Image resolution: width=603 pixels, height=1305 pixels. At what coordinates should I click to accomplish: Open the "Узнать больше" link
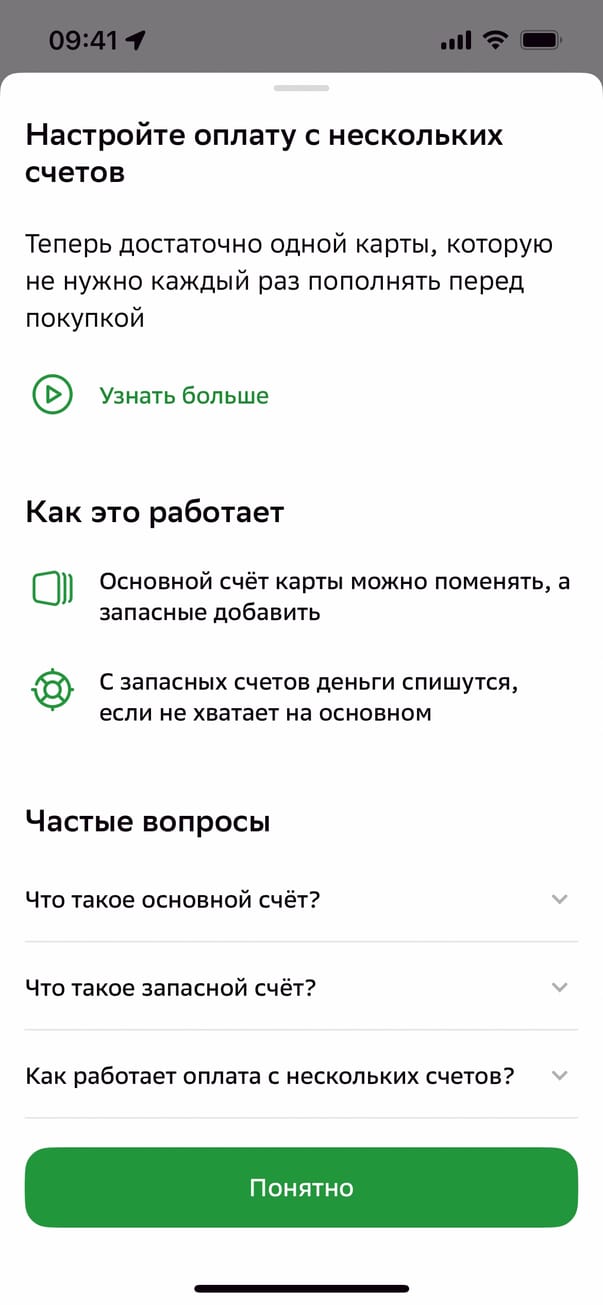[x=183, y=396]
